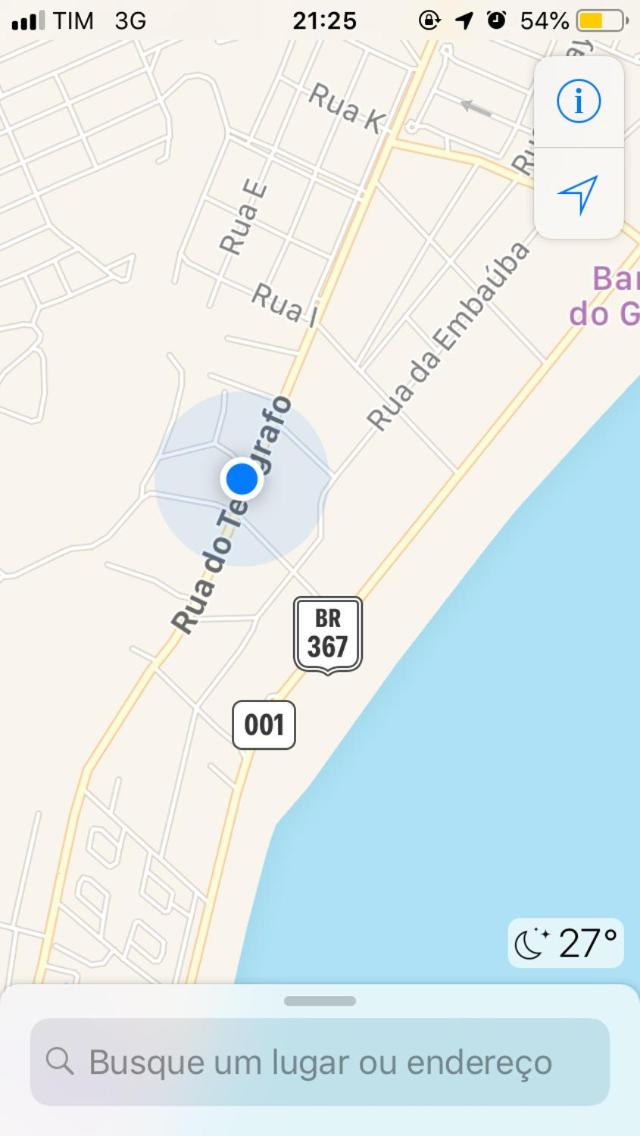Open the map info settings button
The image size is (640, 1136).
click(x=578, y=102)
